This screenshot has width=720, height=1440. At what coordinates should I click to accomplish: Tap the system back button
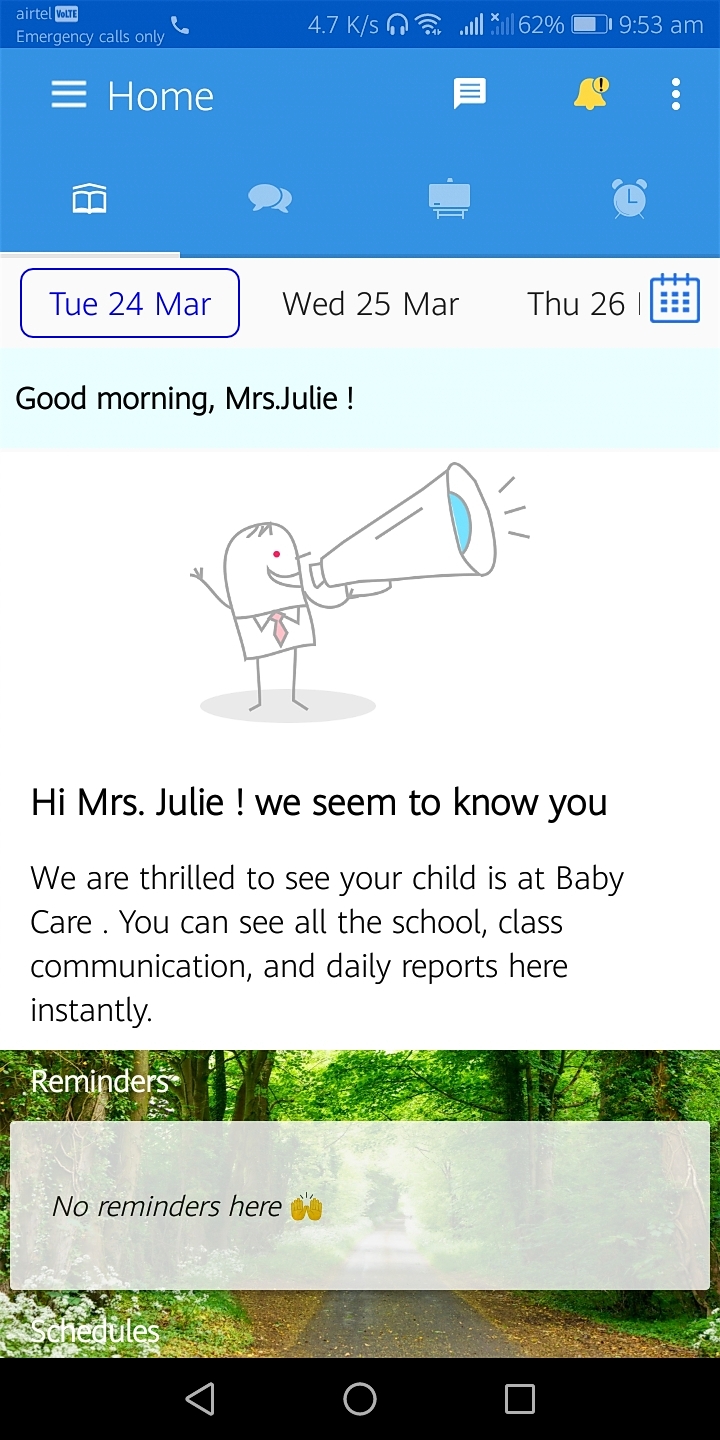click(x=200, y=1399)
